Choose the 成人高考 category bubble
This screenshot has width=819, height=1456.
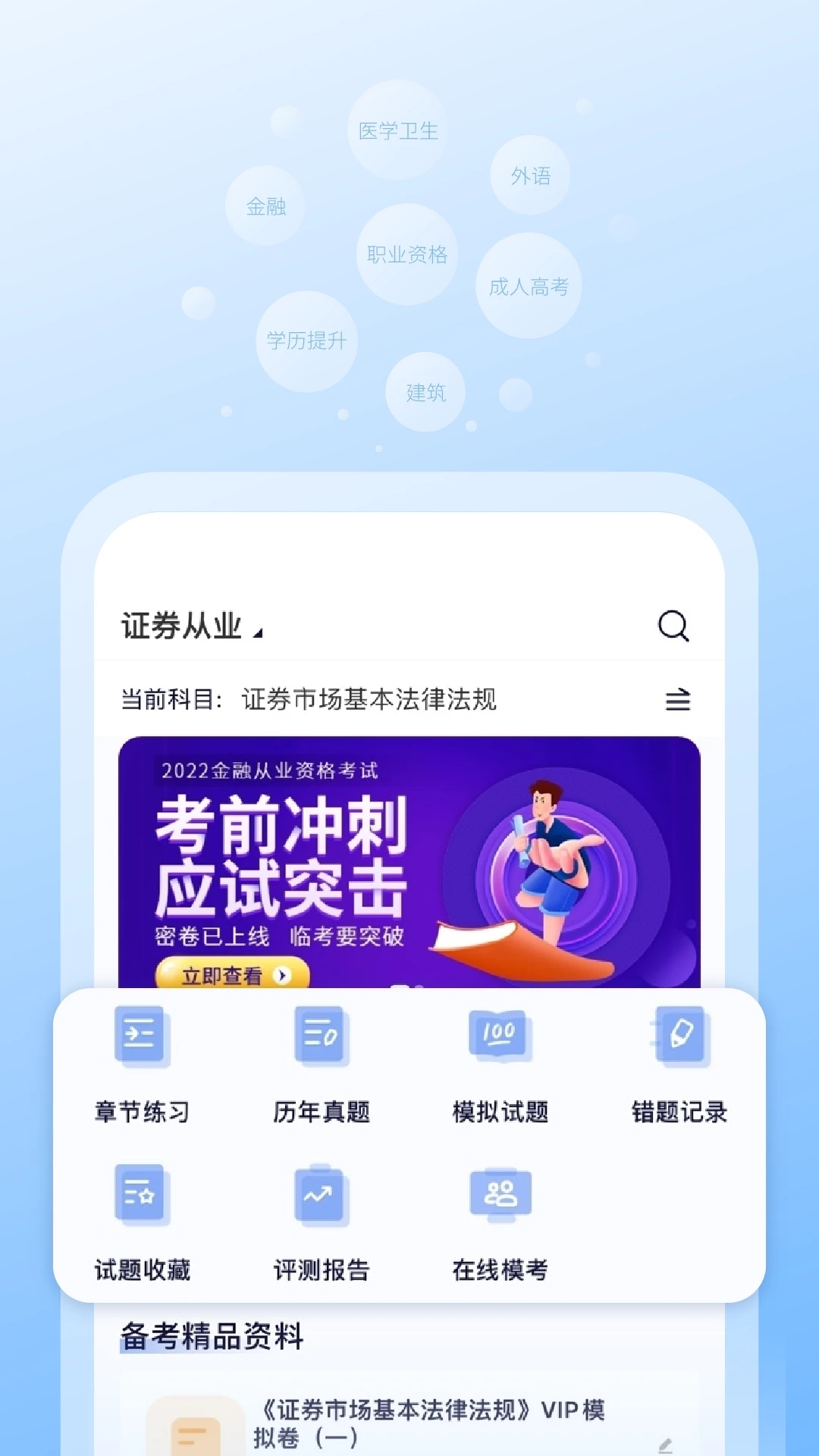pyautogui.click(x=530, y=287)
